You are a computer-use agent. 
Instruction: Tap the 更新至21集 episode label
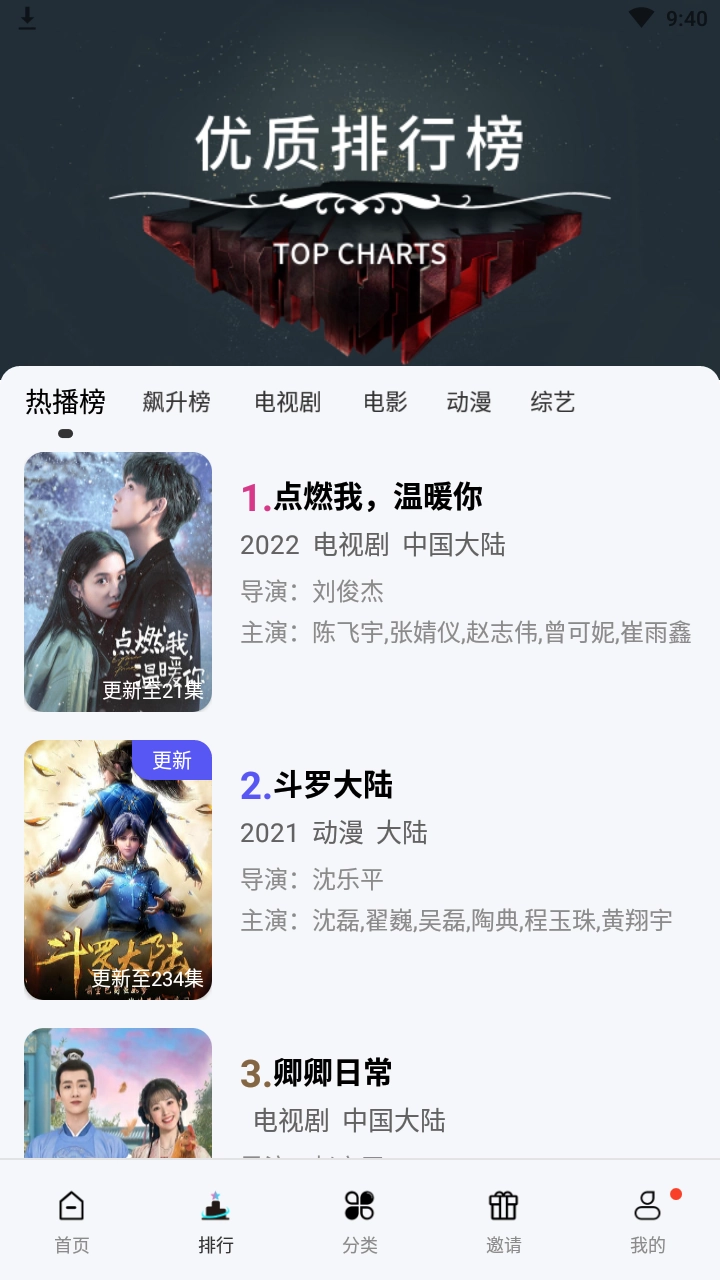pos(150,690)
